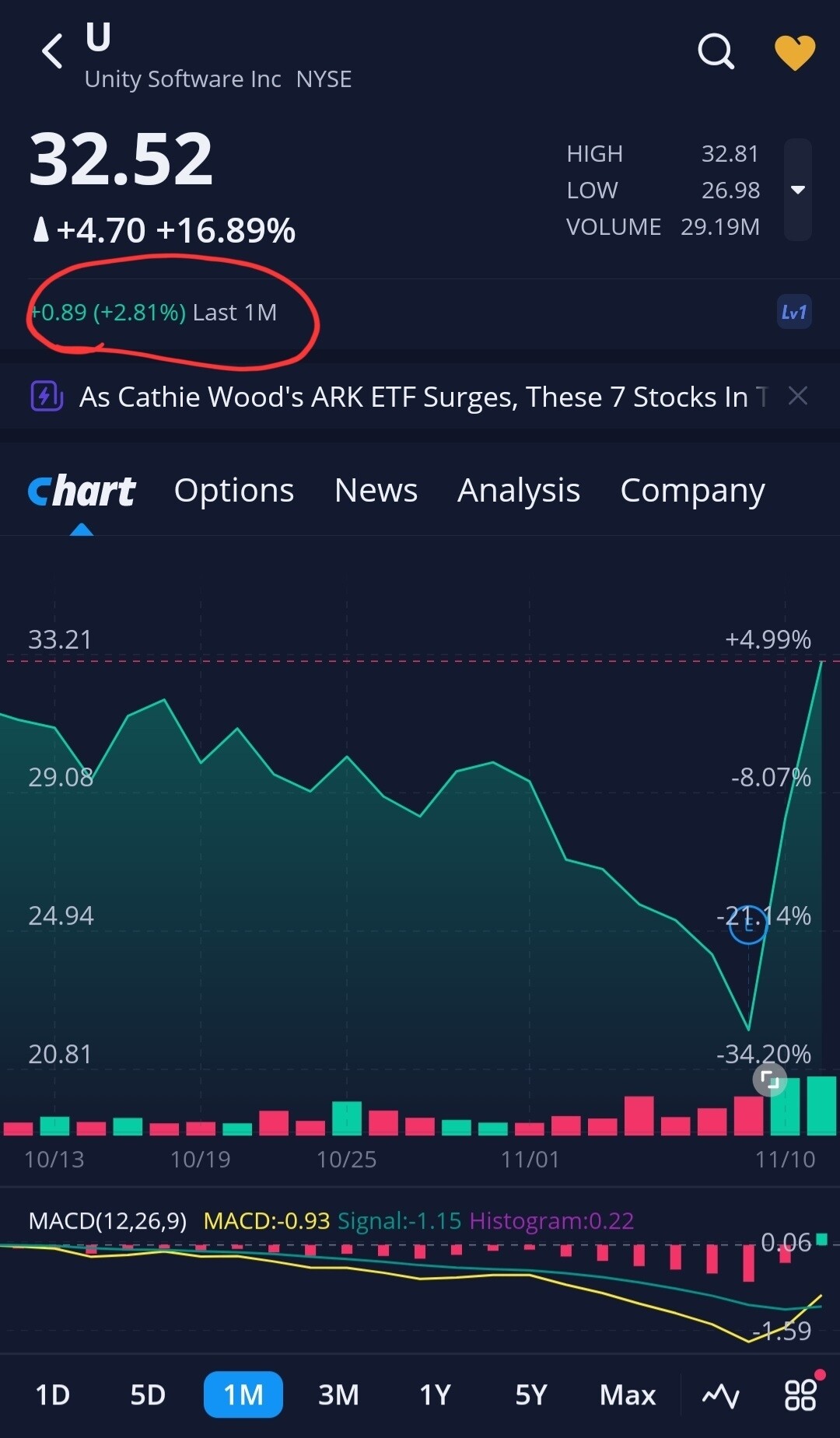Viewport: 840px width, 1438px height.
Task: Open the chart indicators grid menu
Action: [800, 1395]
